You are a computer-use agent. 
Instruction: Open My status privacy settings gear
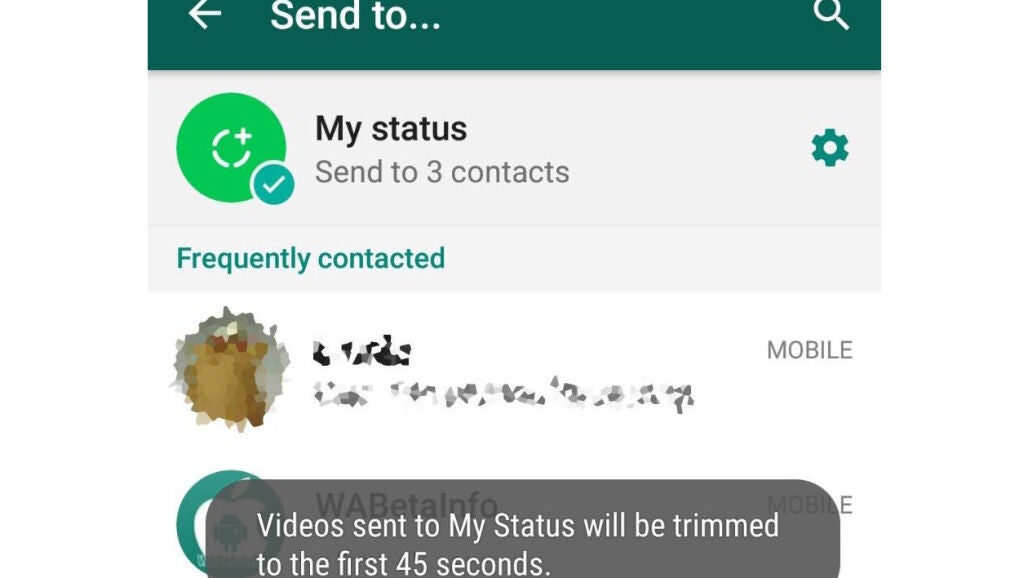(829, 149)
